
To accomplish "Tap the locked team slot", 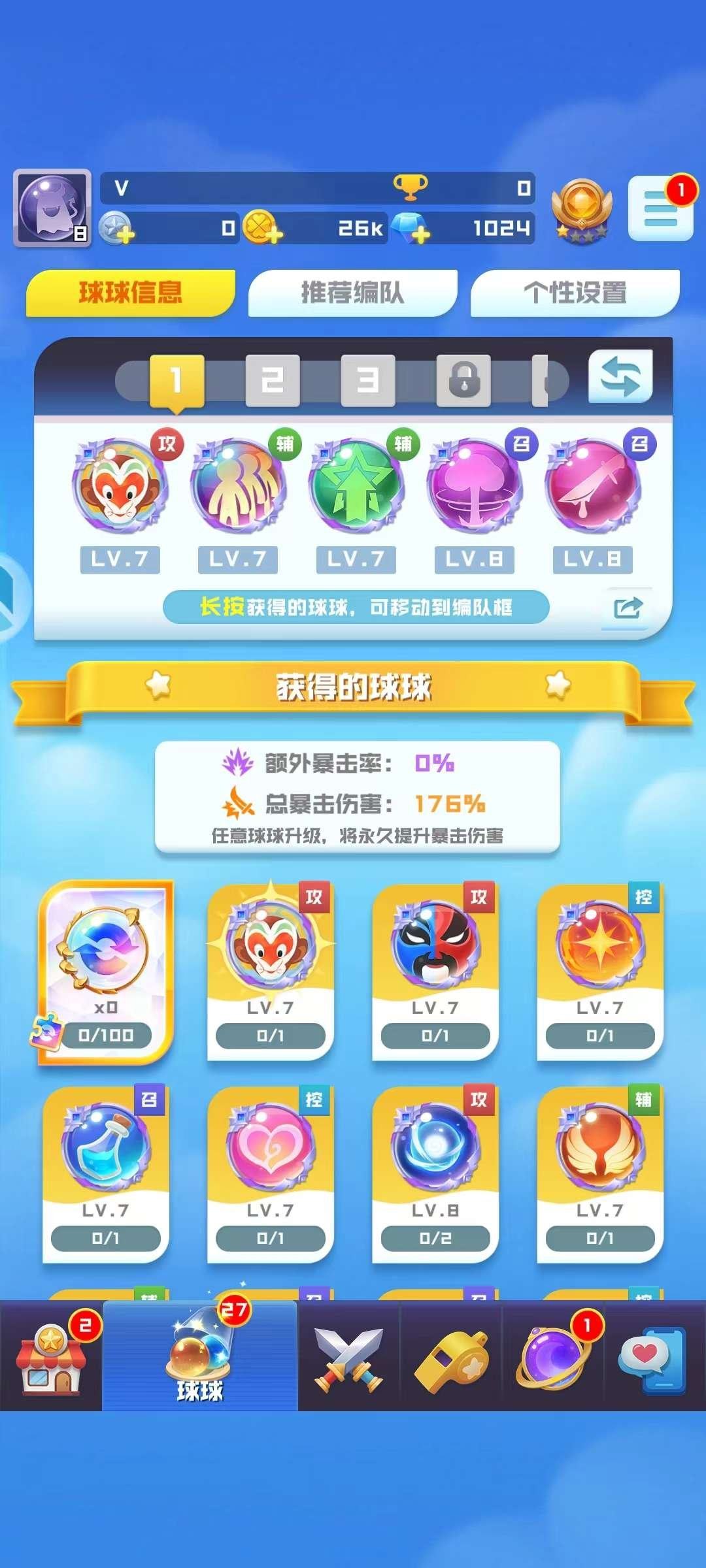I will click(463, 380).
